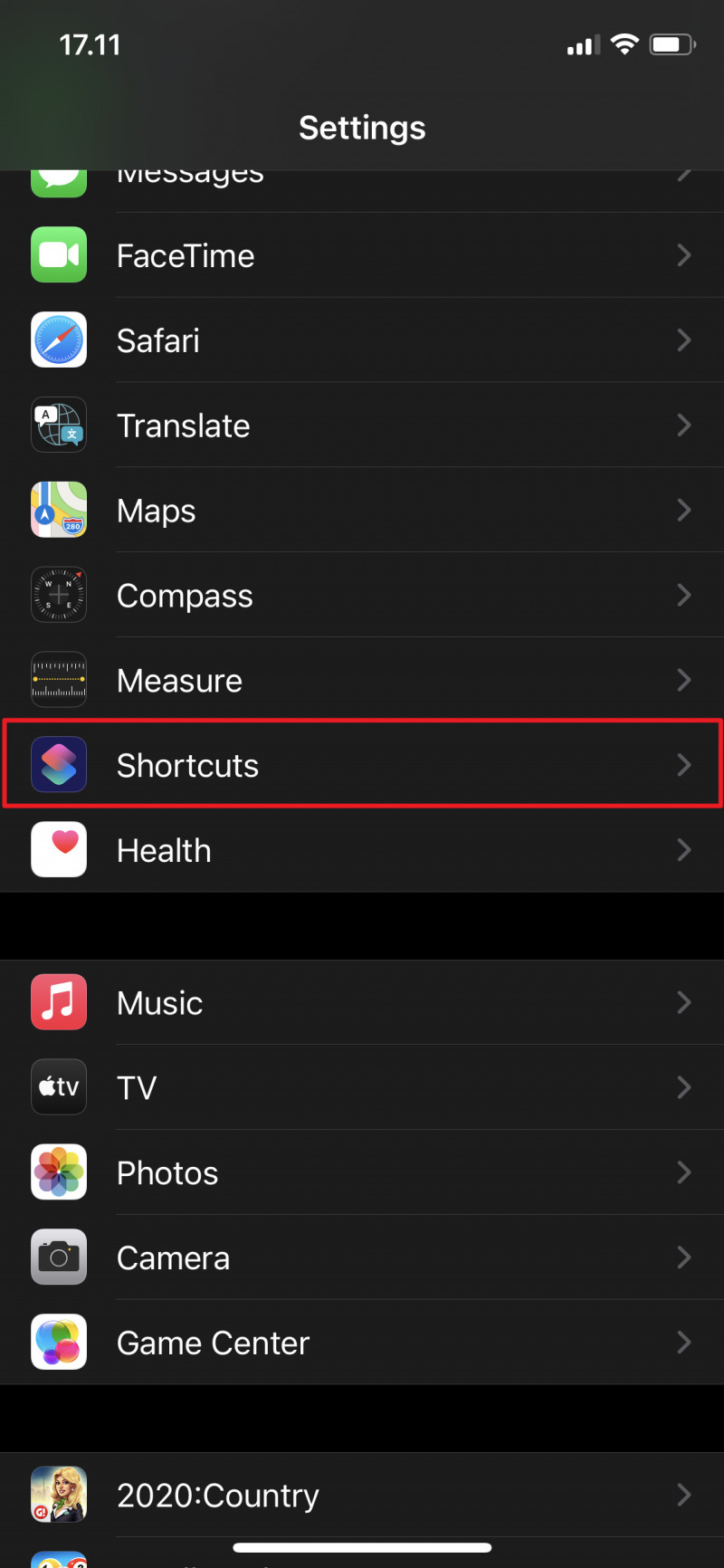The image size is (724, 1568).
Task: Open Photos settings
Action: coord(362,1172)
